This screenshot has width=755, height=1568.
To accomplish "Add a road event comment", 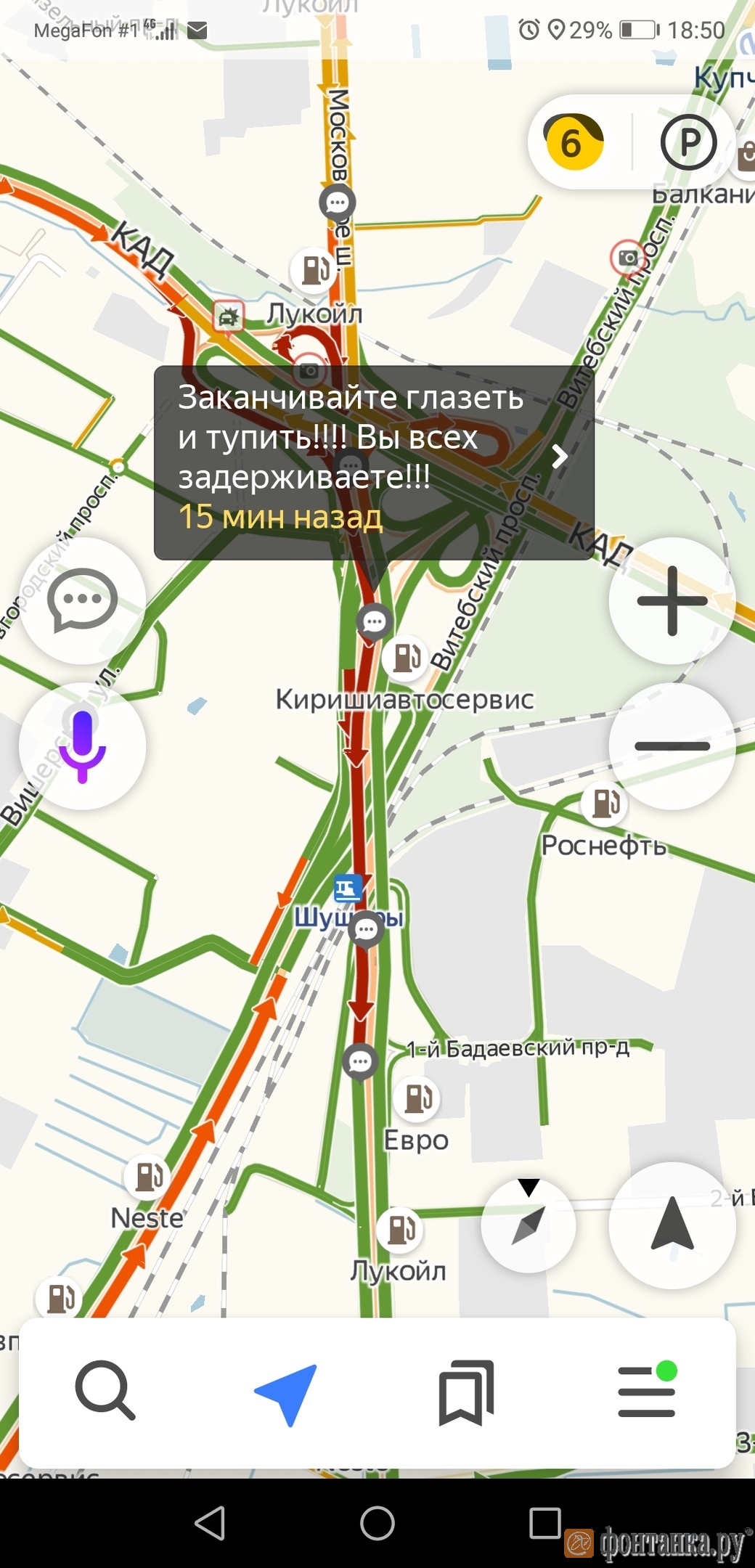I will (x=82, y=601).
